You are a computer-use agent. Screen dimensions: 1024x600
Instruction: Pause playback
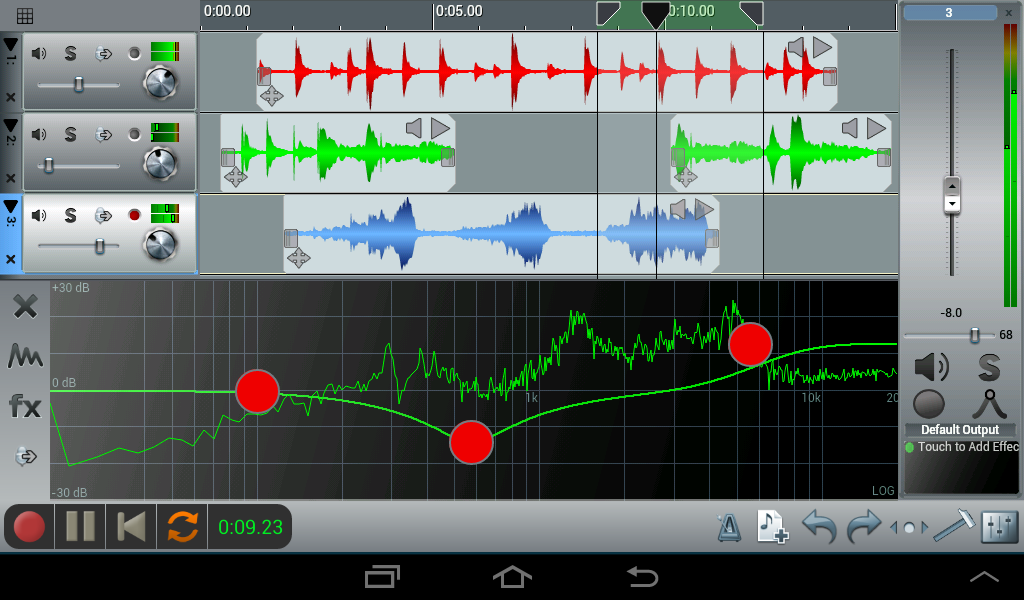pos(80,526)
